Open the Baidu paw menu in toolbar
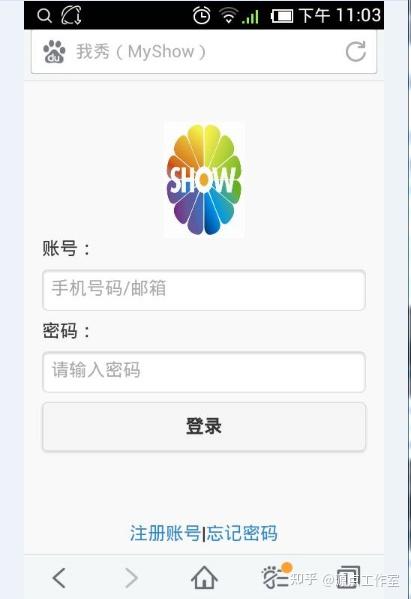 click(276, 576)
